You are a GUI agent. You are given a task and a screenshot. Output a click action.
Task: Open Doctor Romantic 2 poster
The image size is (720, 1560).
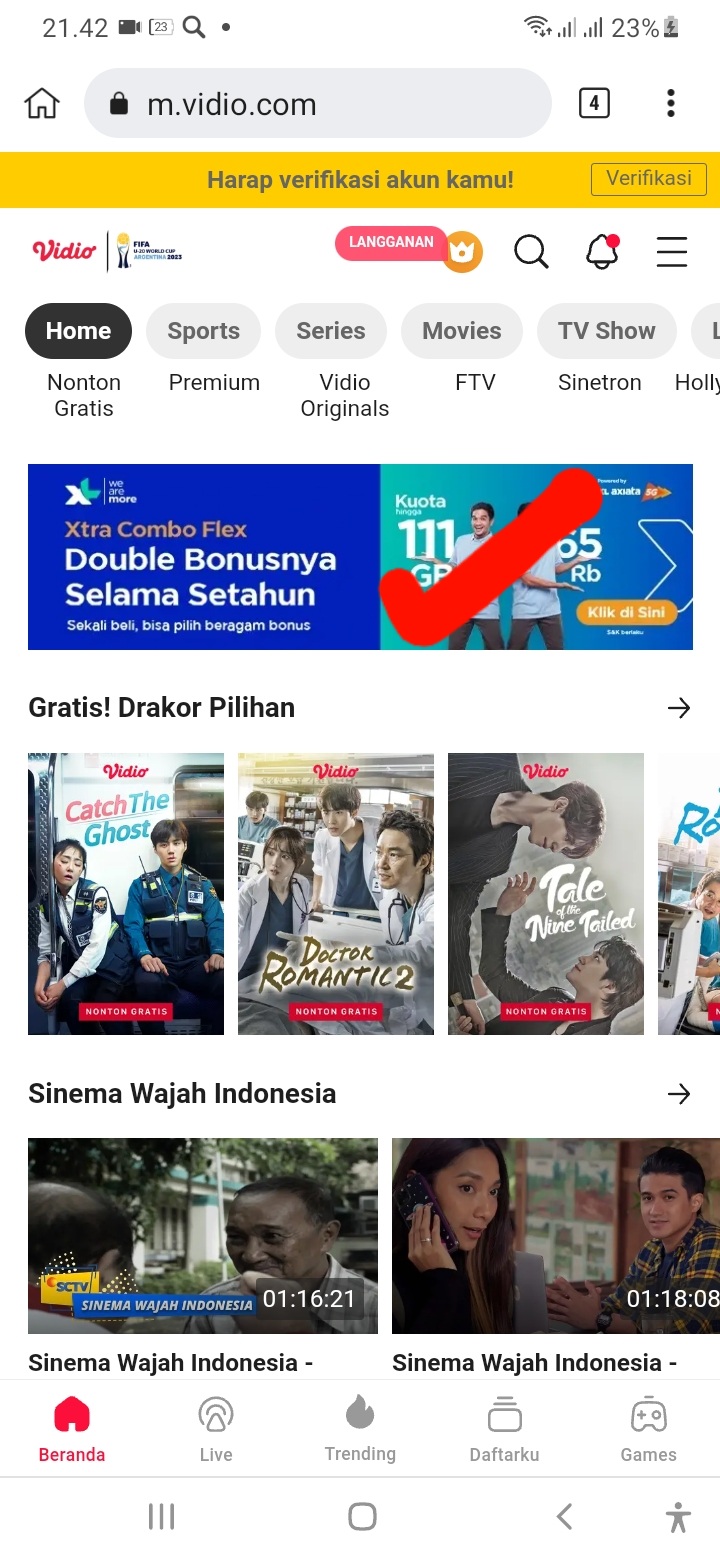pos(336,893)
